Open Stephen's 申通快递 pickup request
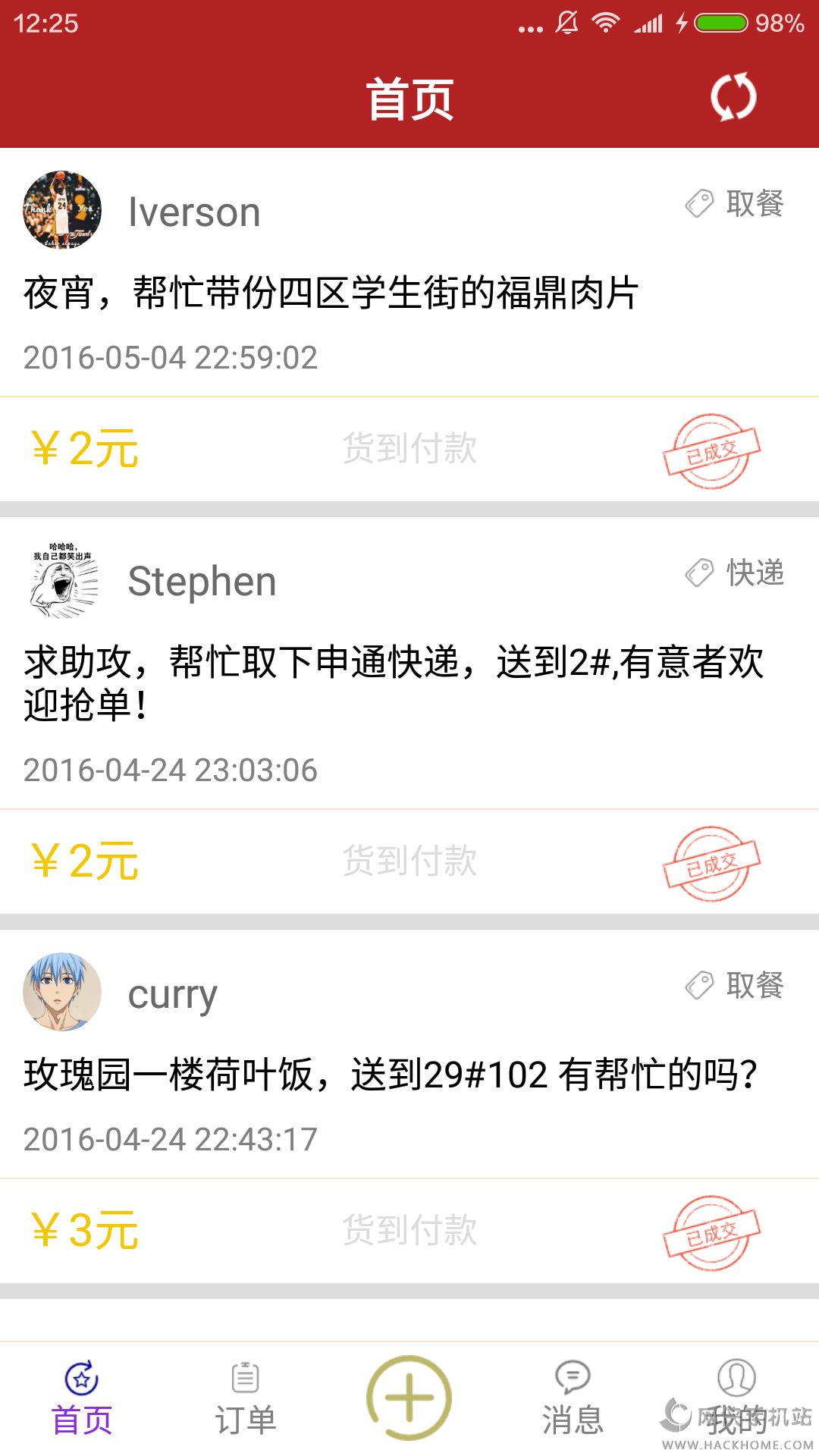Image resolution: width=819 pixels, height=1456 pixels. point(393,682)
